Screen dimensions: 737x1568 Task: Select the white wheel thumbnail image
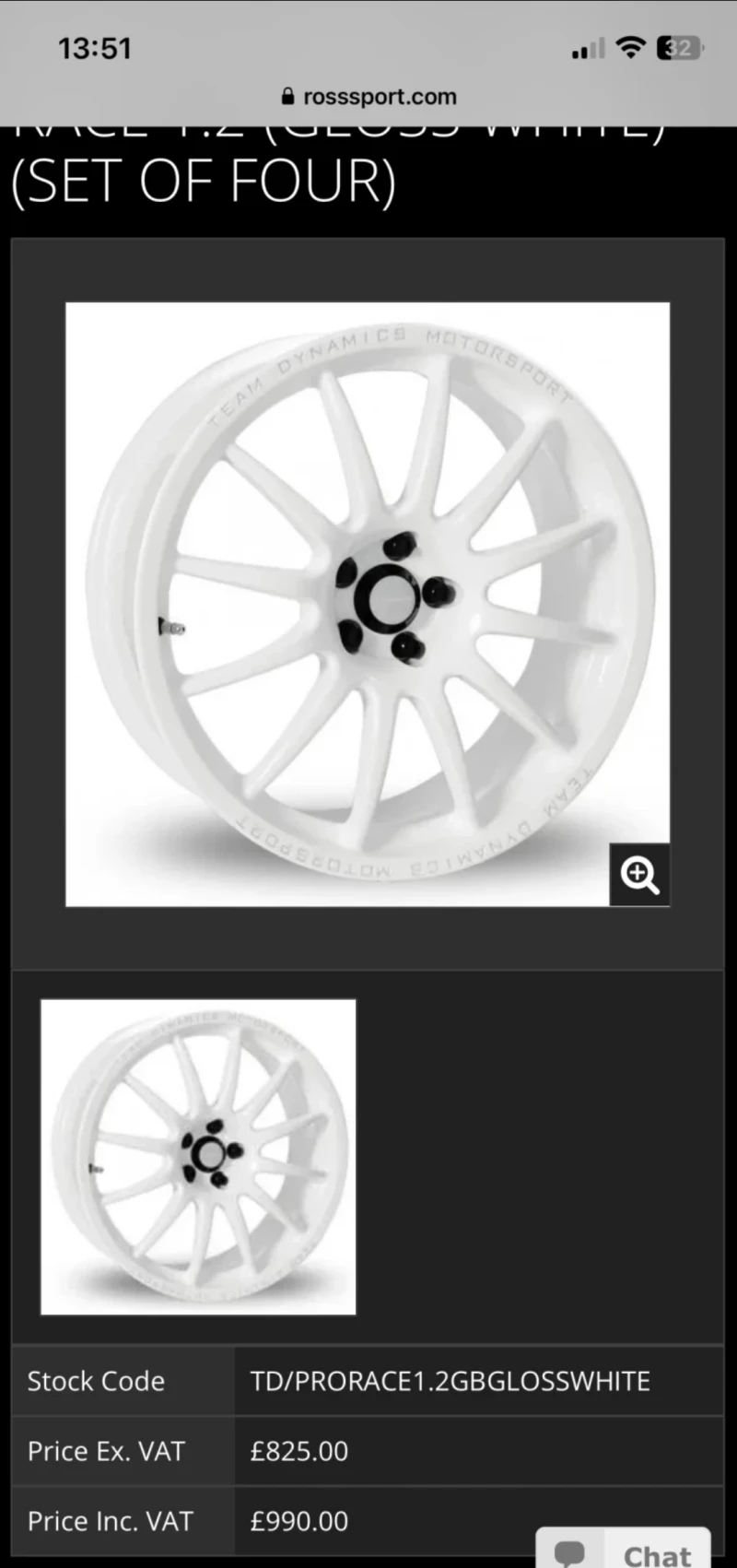[x=198, y=1156]
